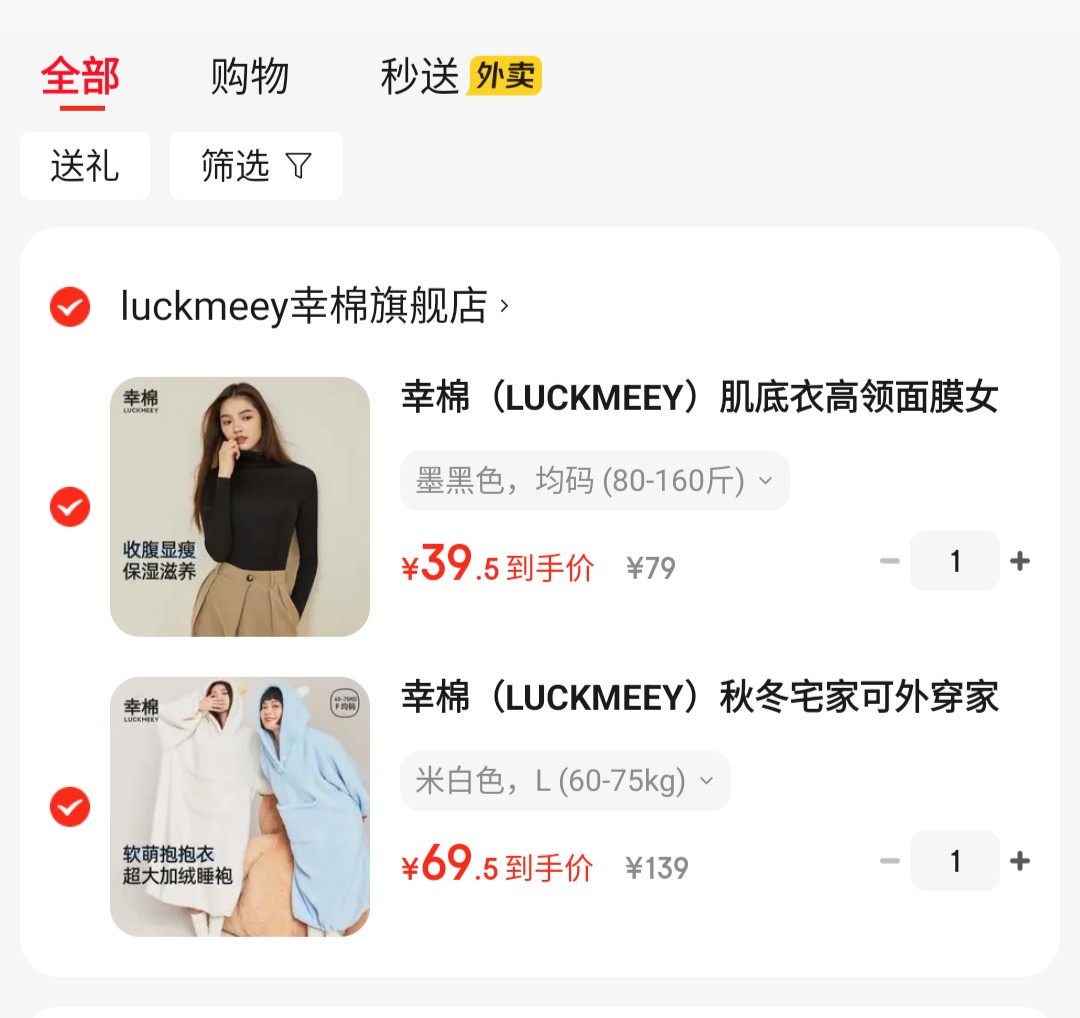
Task: Decrease quantity of the ¥39.5 turtleneck
Action: click(x=889, y=561)
